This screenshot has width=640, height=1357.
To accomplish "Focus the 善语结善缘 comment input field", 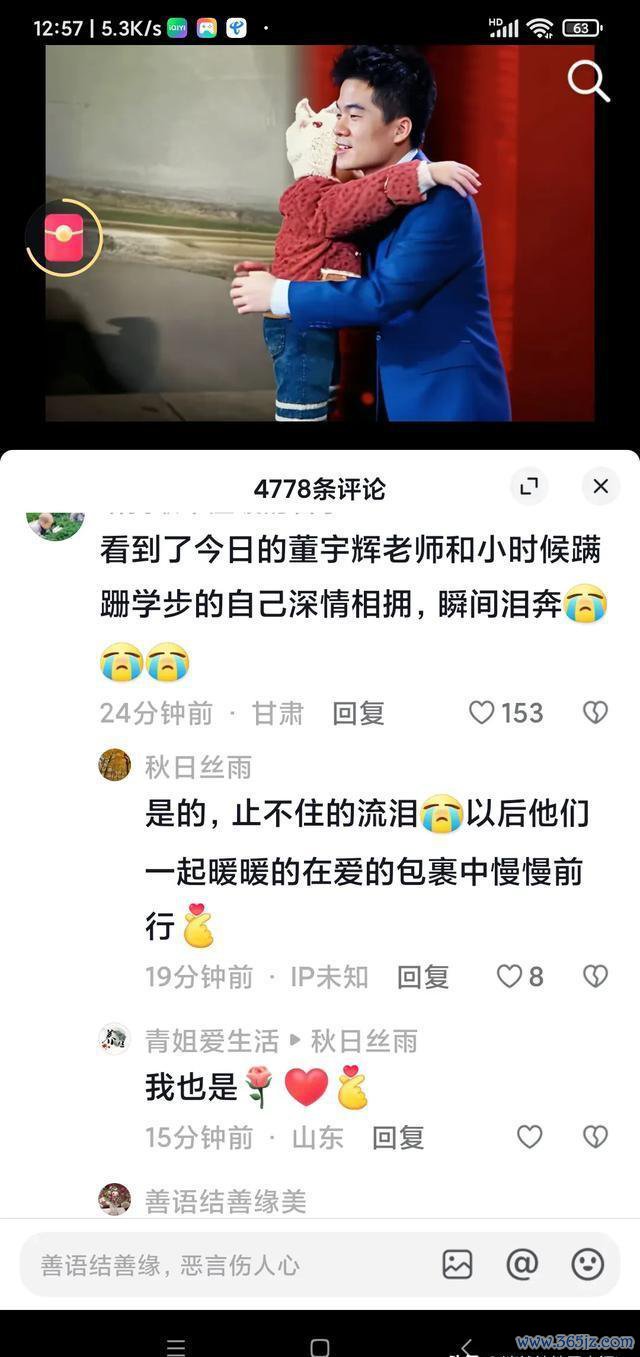I will click(x=220, y=1265).
